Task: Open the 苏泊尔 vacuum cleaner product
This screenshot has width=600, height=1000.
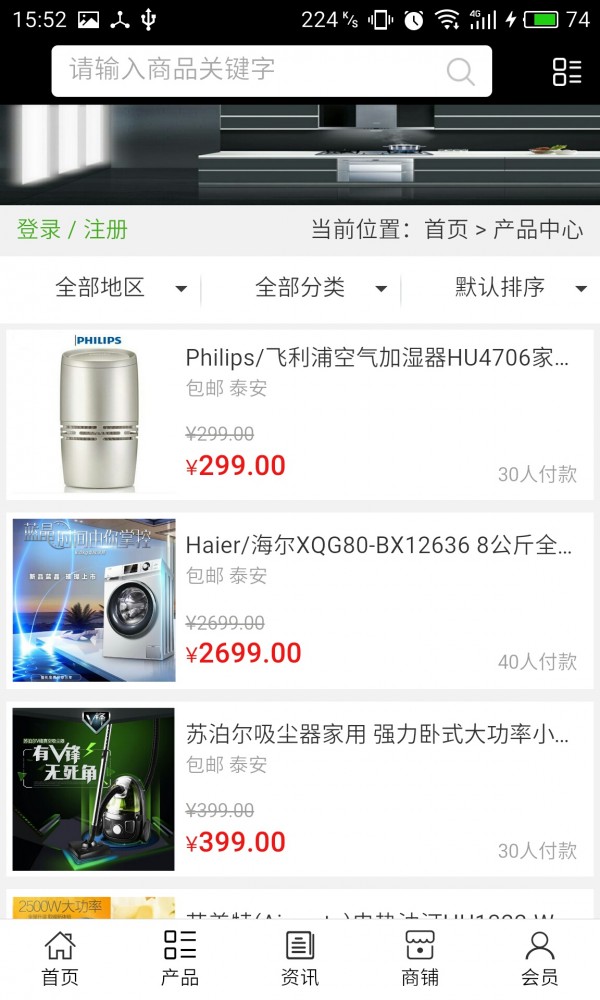Action: click(x=377, y=735)
